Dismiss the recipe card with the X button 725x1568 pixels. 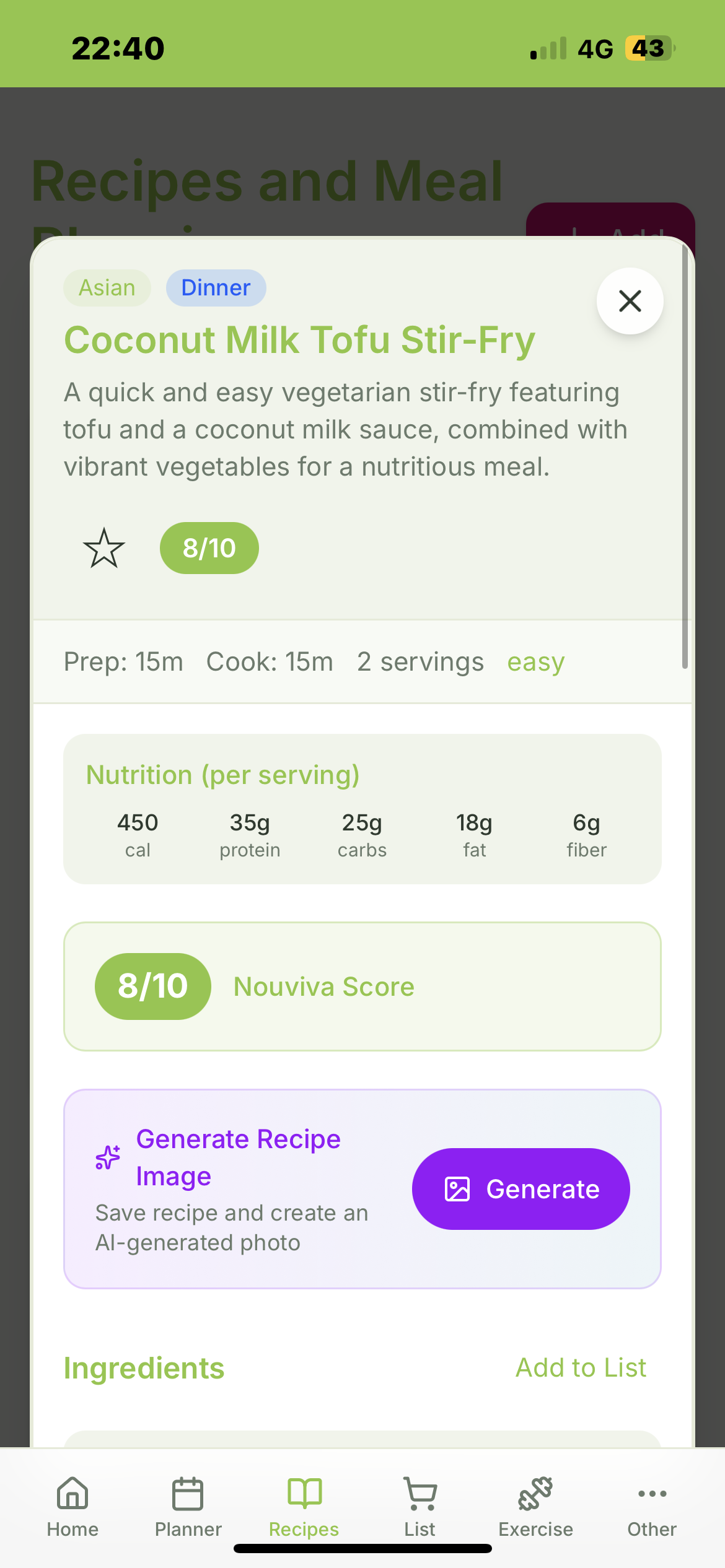[x=630, y=301]
